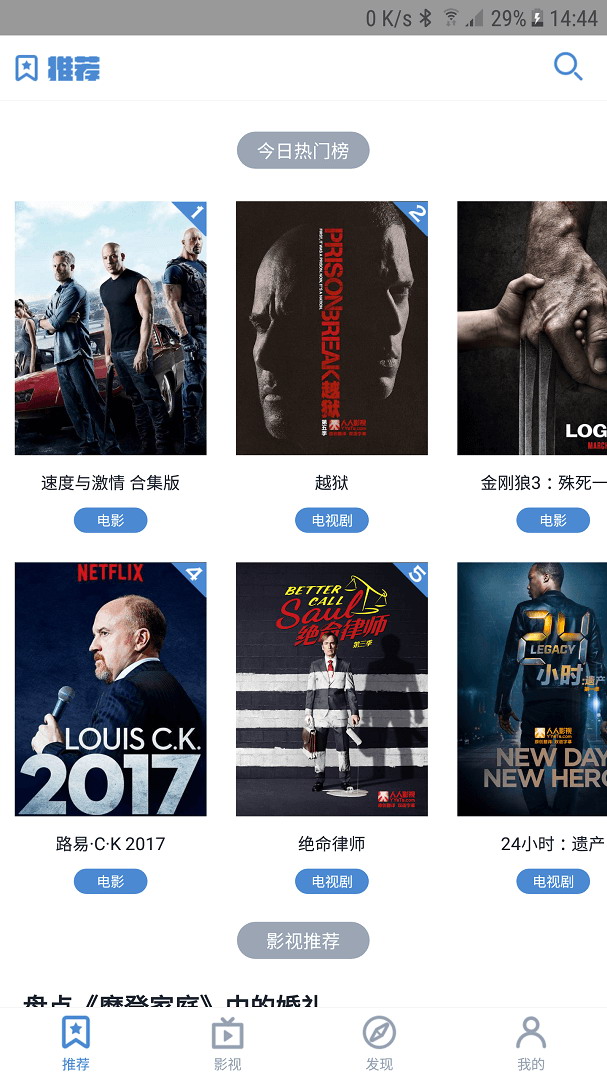The width and height of the screenshot is (607, 1080).
Task: Tap the 电视剧 chip under 绝命律师
Action: pyautogui.click(x=332, y=881)
